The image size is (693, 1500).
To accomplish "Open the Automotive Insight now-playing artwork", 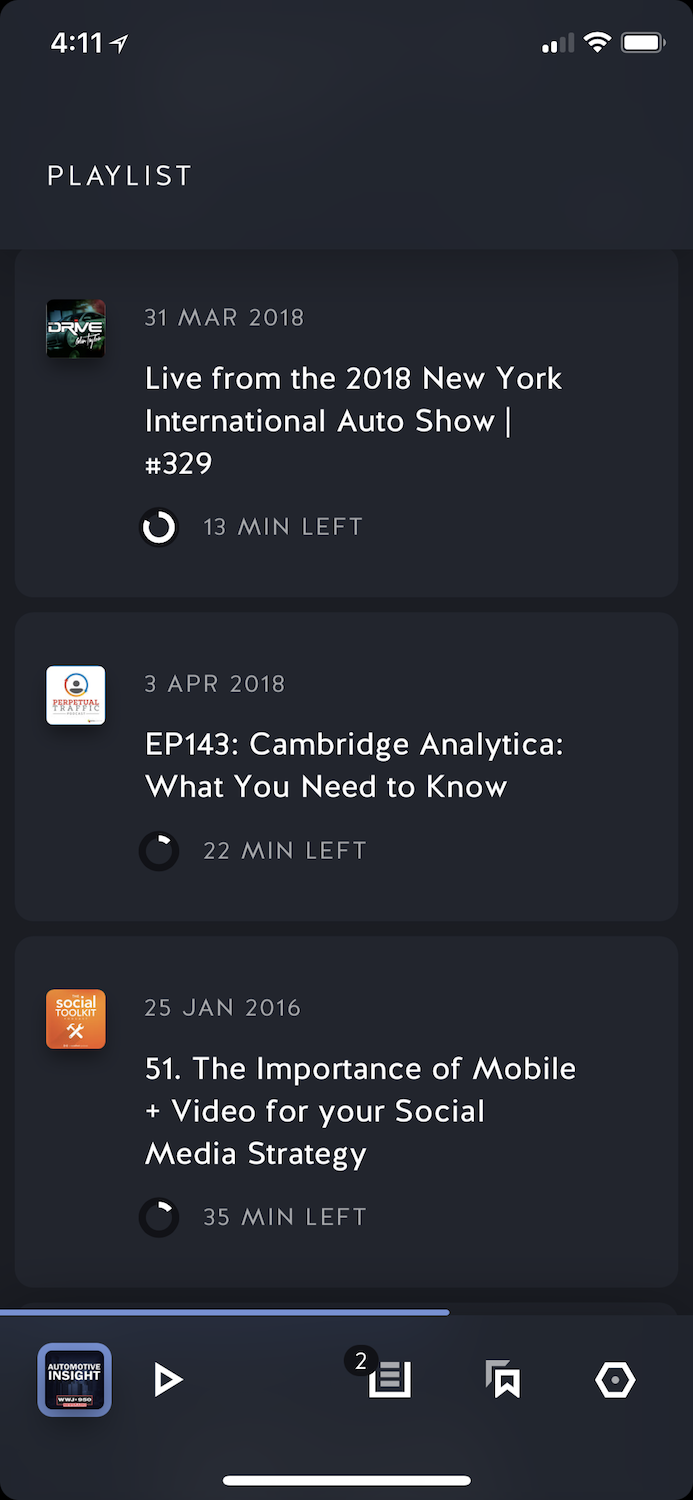I will pos(75,1380).
